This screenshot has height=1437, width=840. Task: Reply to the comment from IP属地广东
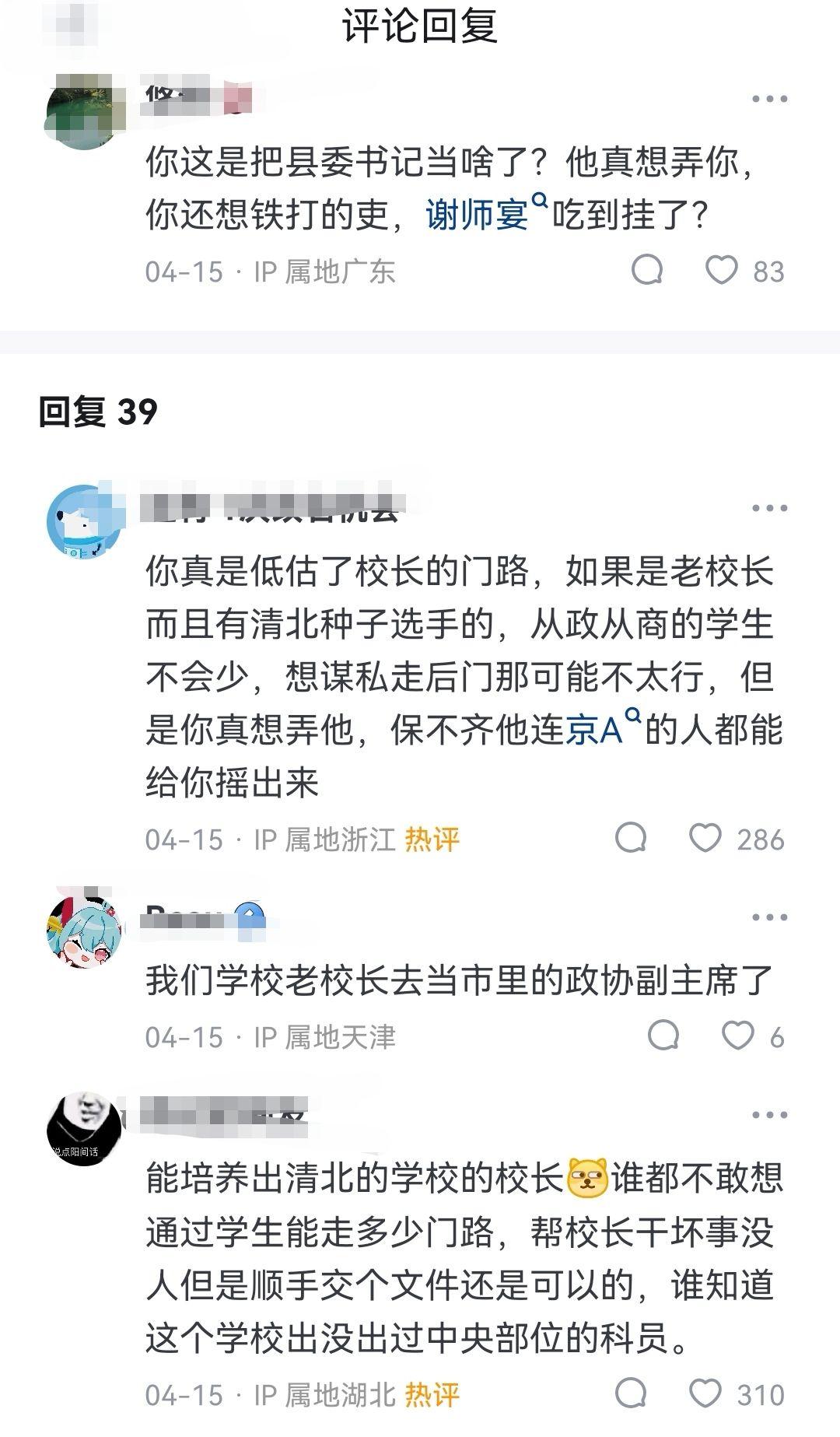click(647, 270)
